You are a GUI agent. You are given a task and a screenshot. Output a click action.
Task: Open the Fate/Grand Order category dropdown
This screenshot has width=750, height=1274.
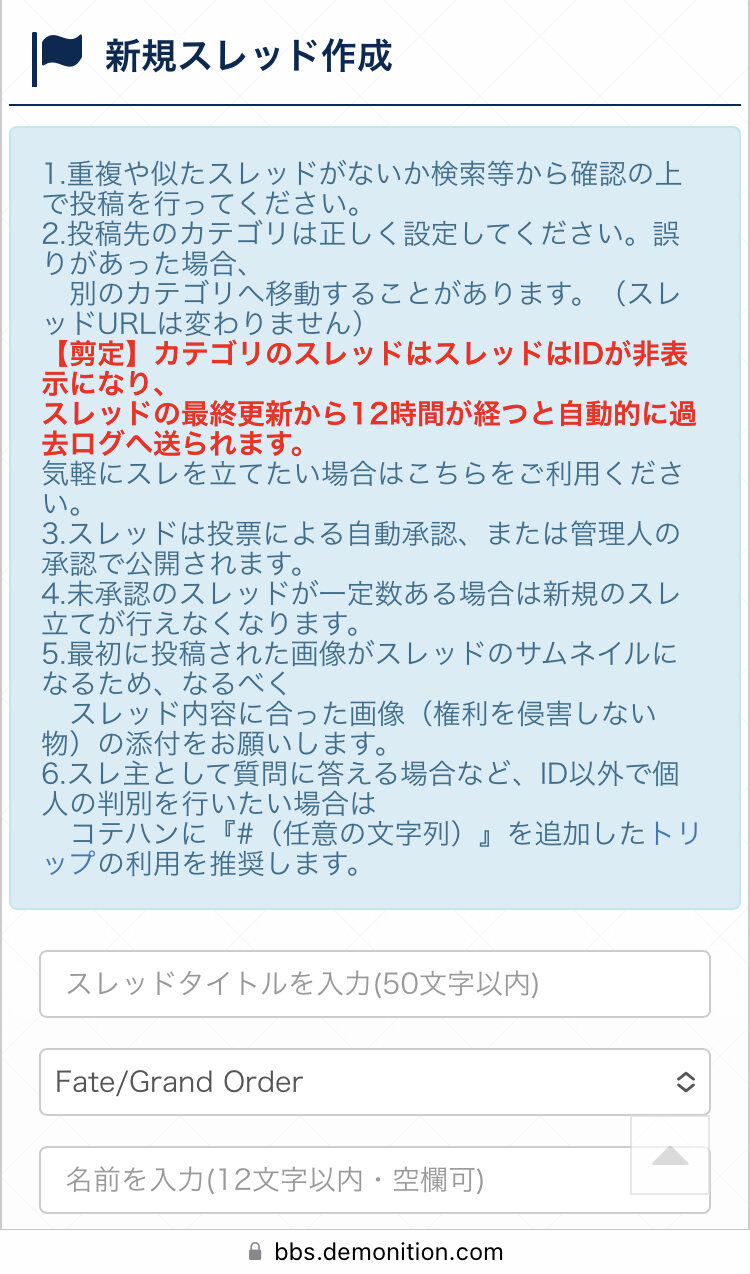(374, 1082)
